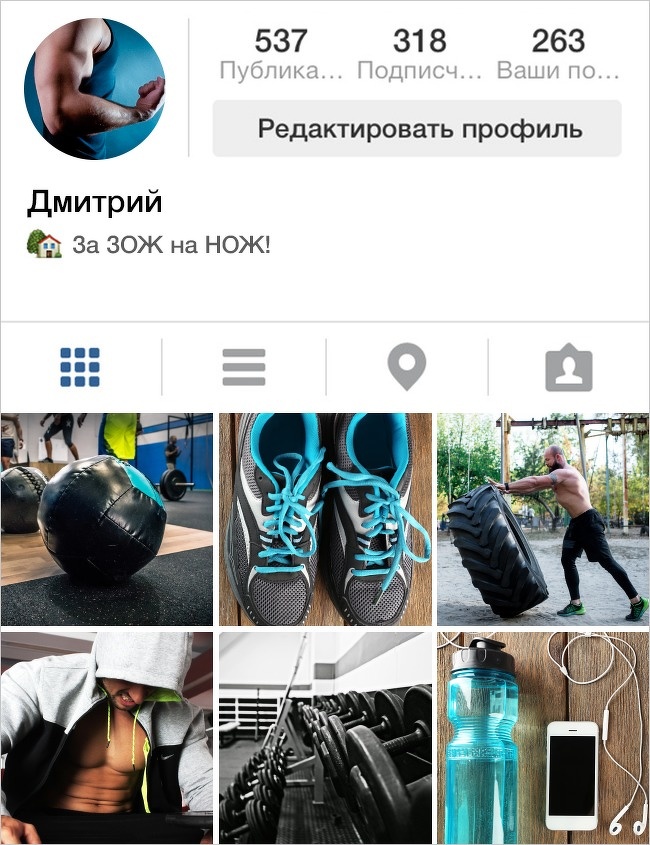Open the dumbbell rack photo
The height and width of the screenshot is (845, 650).
[325, 737]
